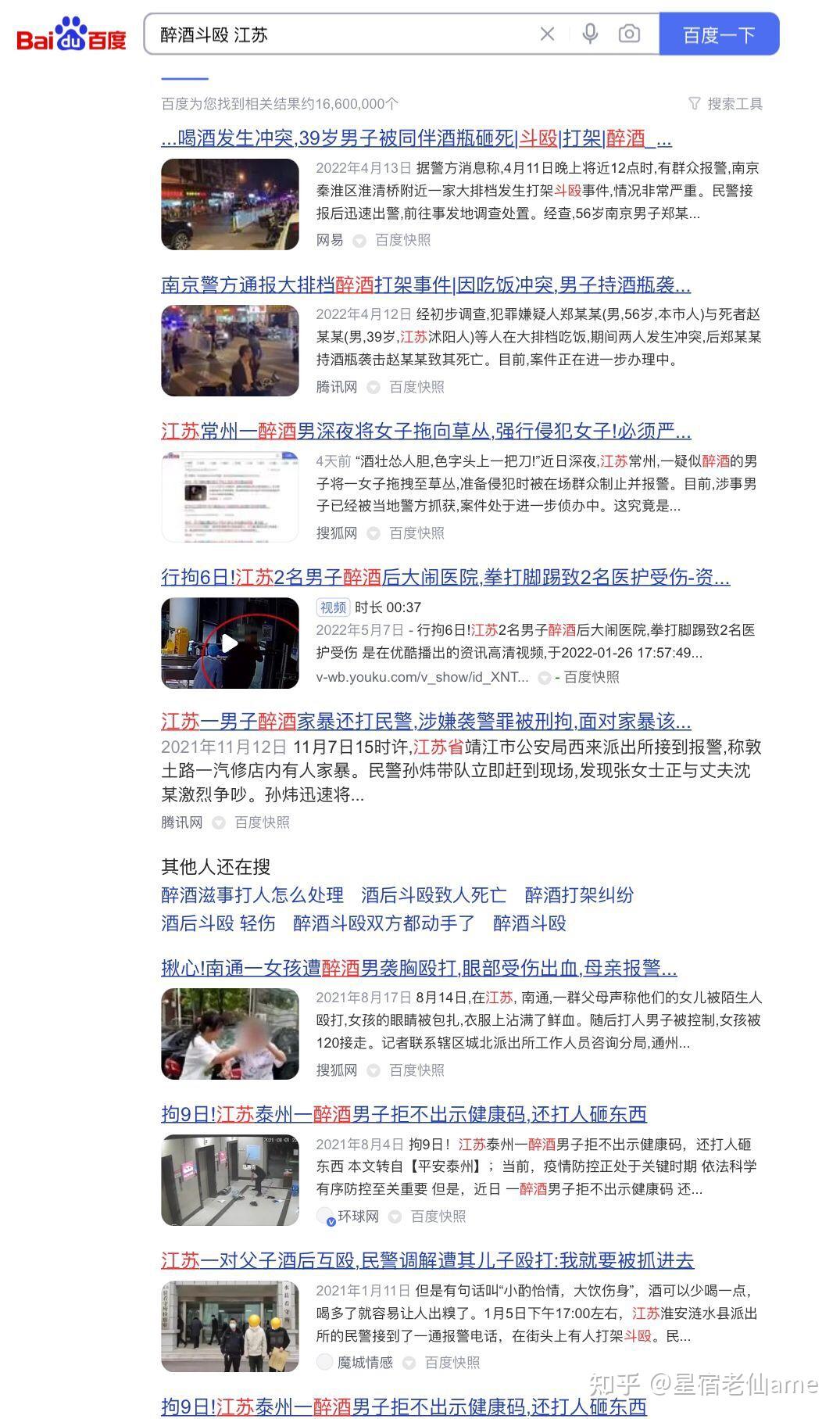Search related term 酒后斗殴致人死亡

(x=433, y=895)
